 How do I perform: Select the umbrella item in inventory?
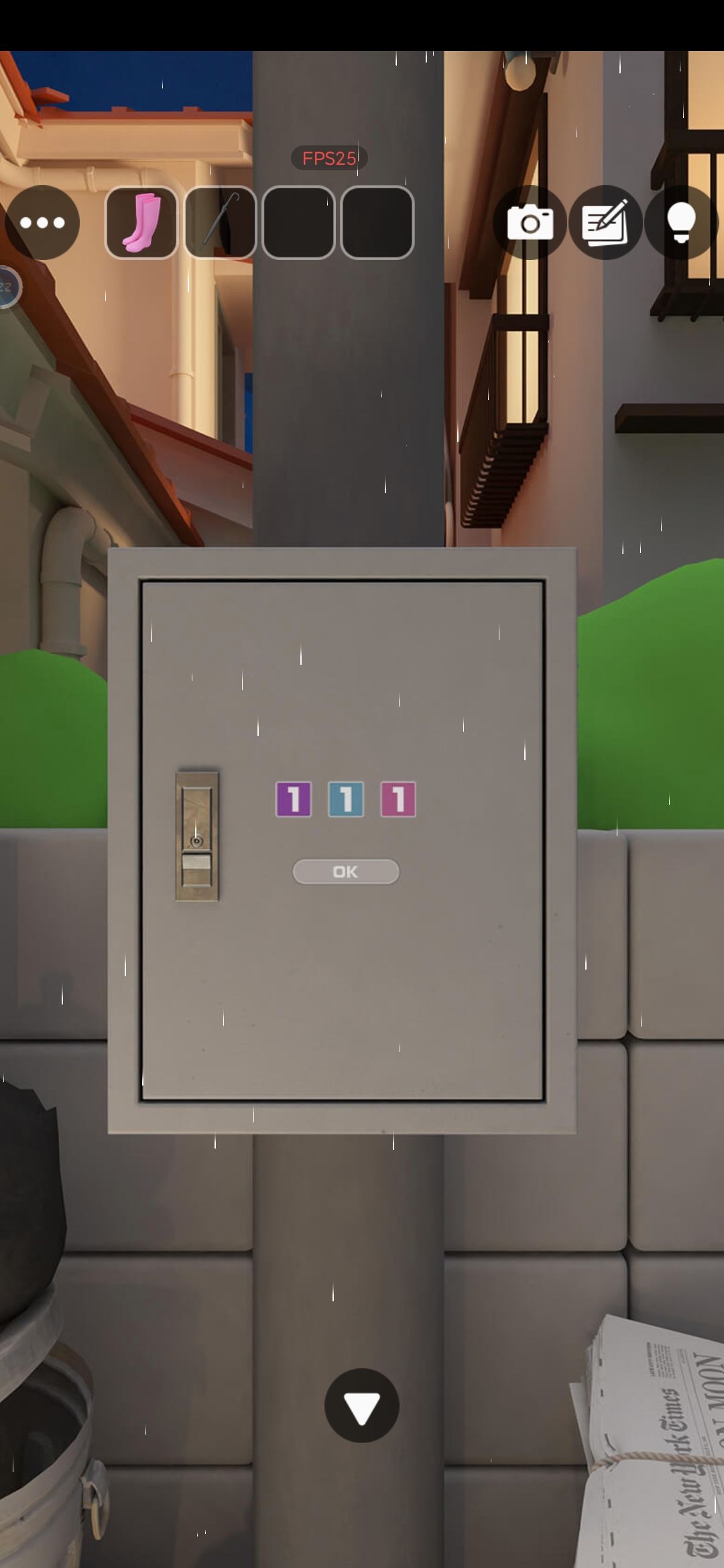point(221,222)
